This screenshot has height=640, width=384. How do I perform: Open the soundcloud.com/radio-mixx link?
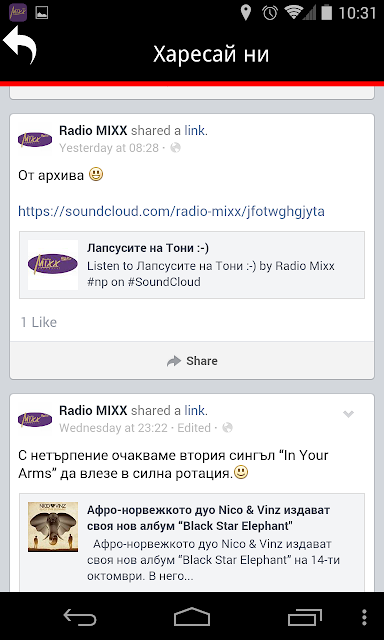(x=171, y=211)
